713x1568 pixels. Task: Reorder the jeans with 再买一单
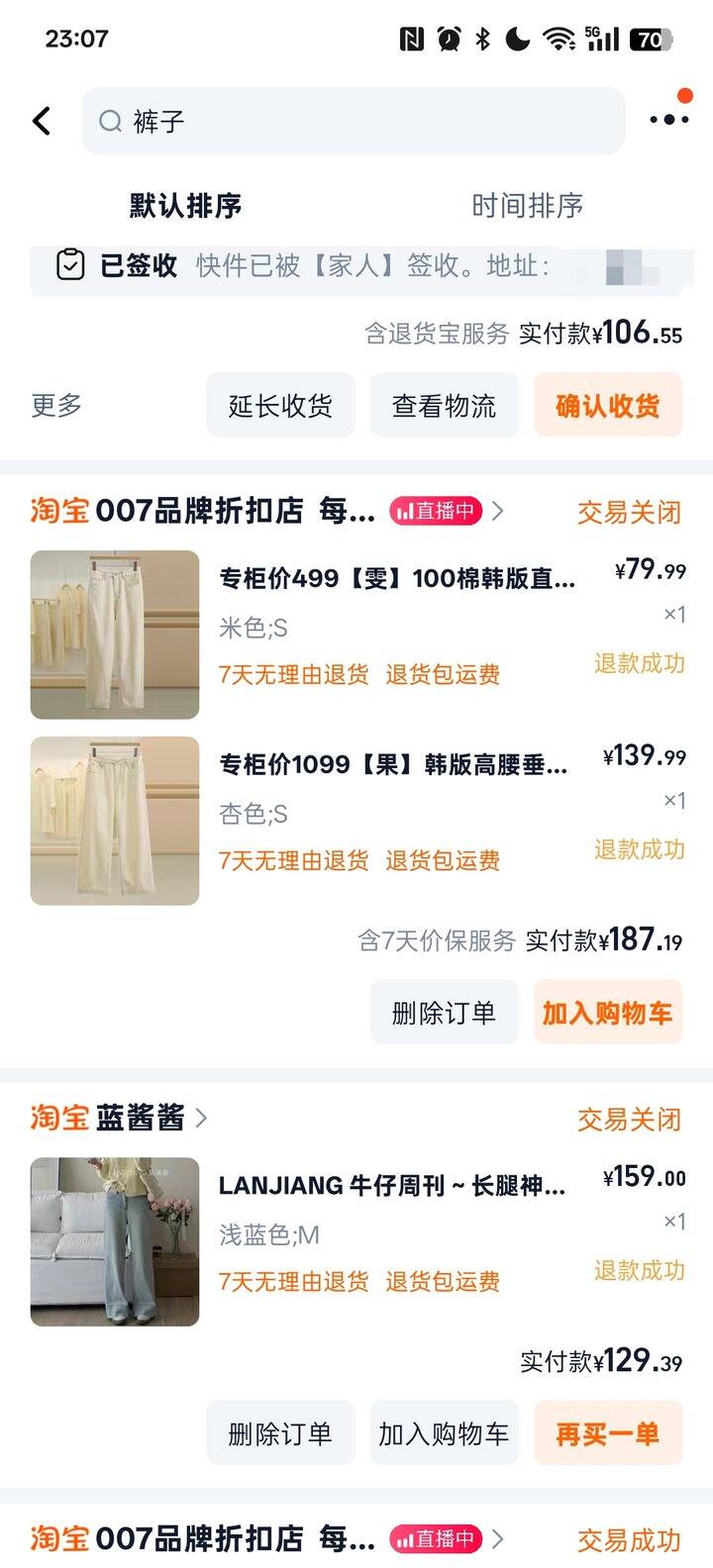coord(608,1433)
